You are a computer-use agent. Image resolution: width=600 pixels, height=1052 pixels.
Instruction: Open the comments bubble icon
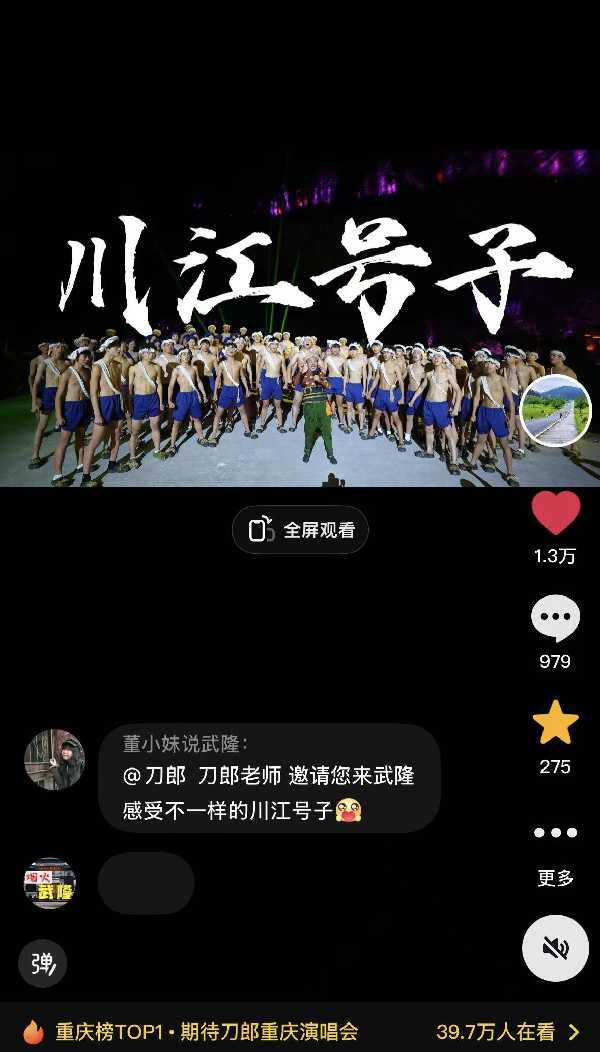555,619
